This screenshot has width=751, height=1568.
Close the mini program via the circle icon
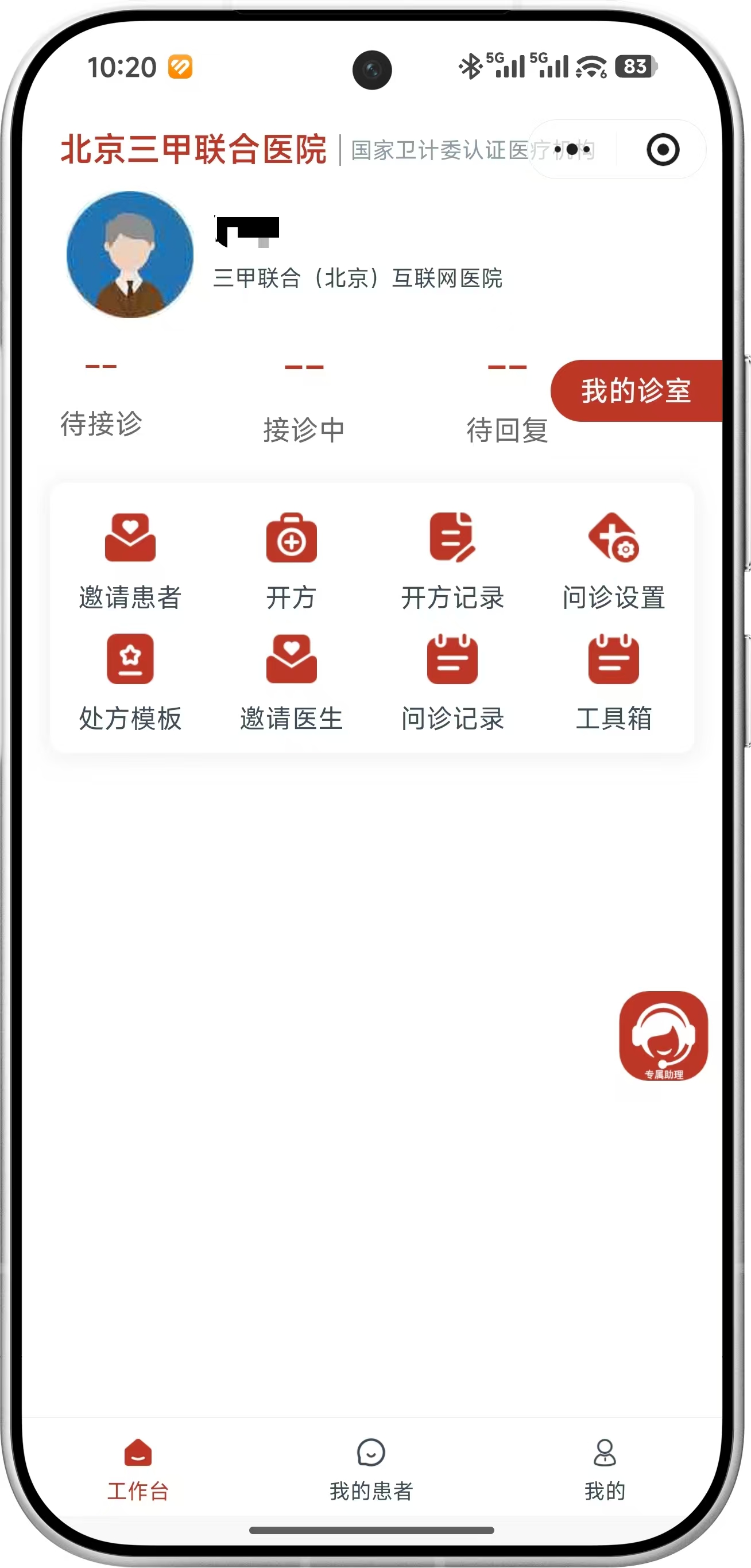point(663,149)
